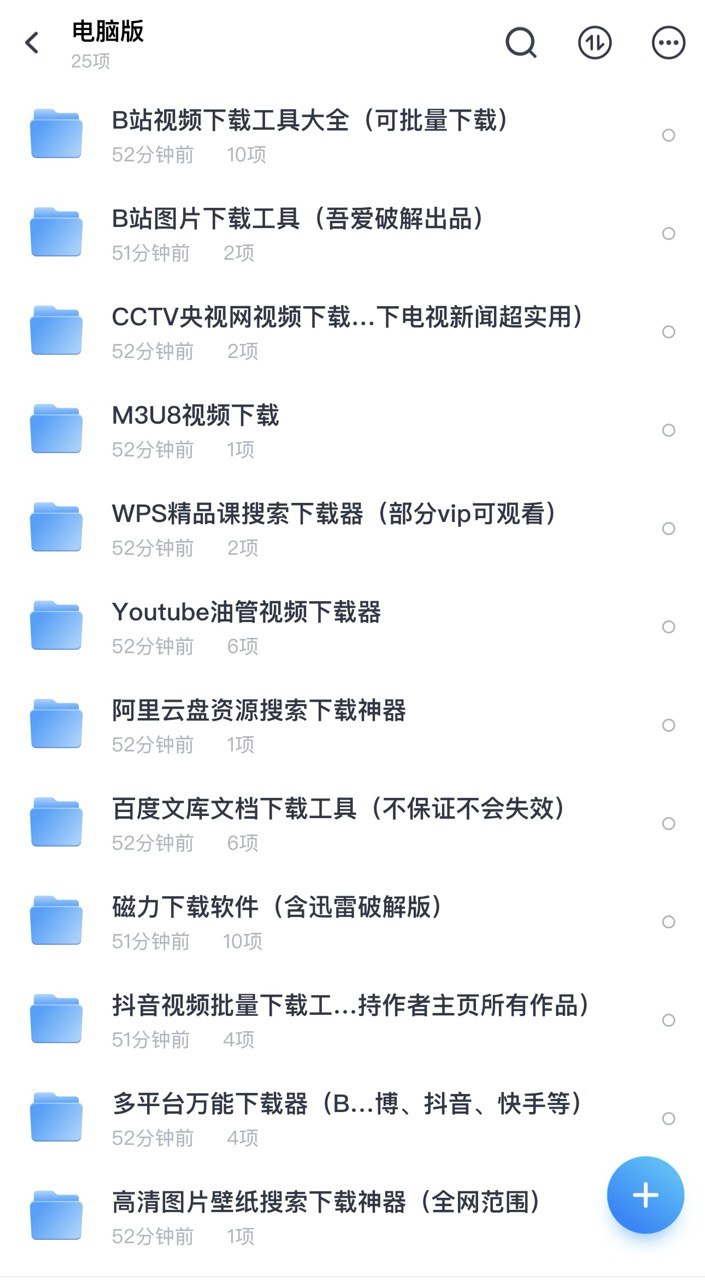Select the 磁力下载软件 folder circle
This screenshot has height=1280, width=705.
coord(668,922)
